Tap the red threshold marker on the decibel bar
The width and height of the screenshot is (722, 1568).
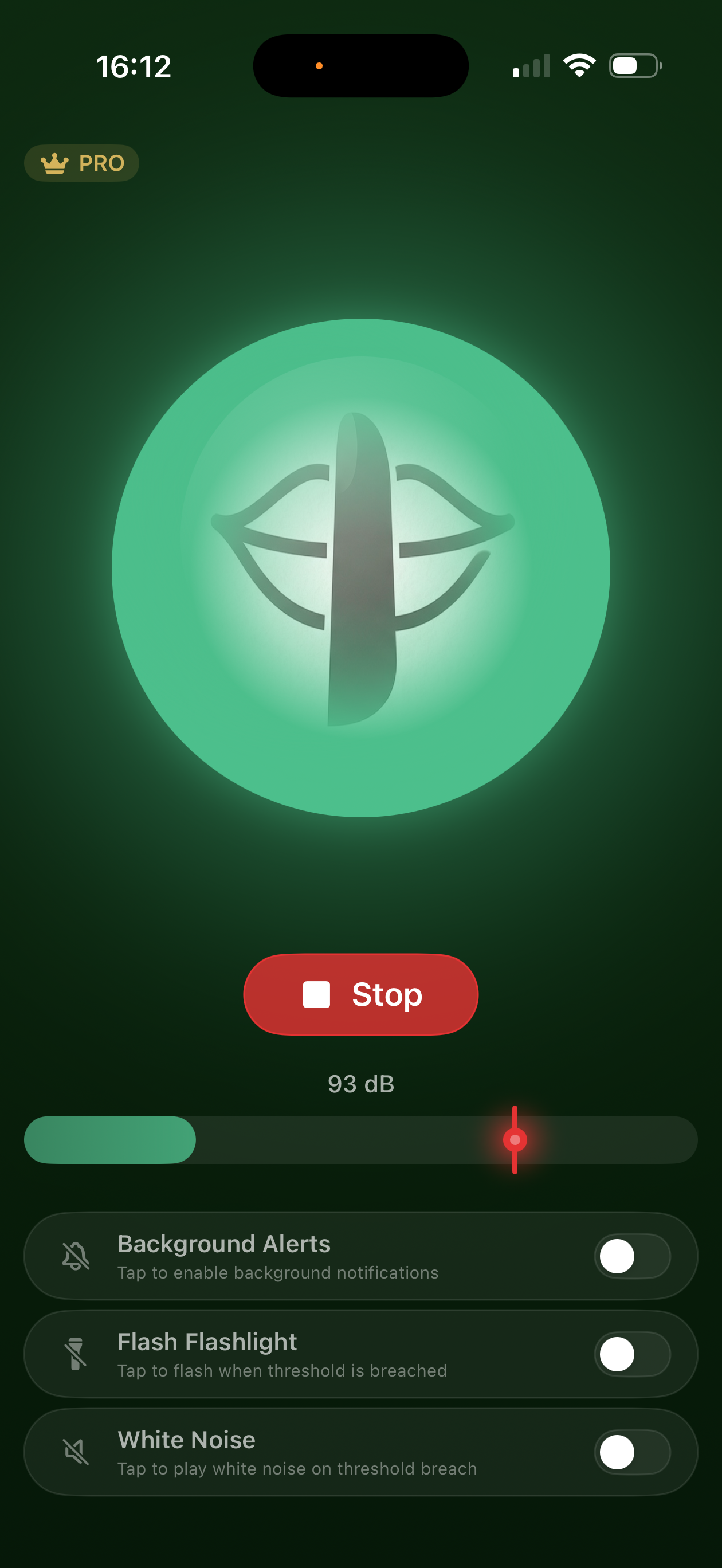(515, 1139)
